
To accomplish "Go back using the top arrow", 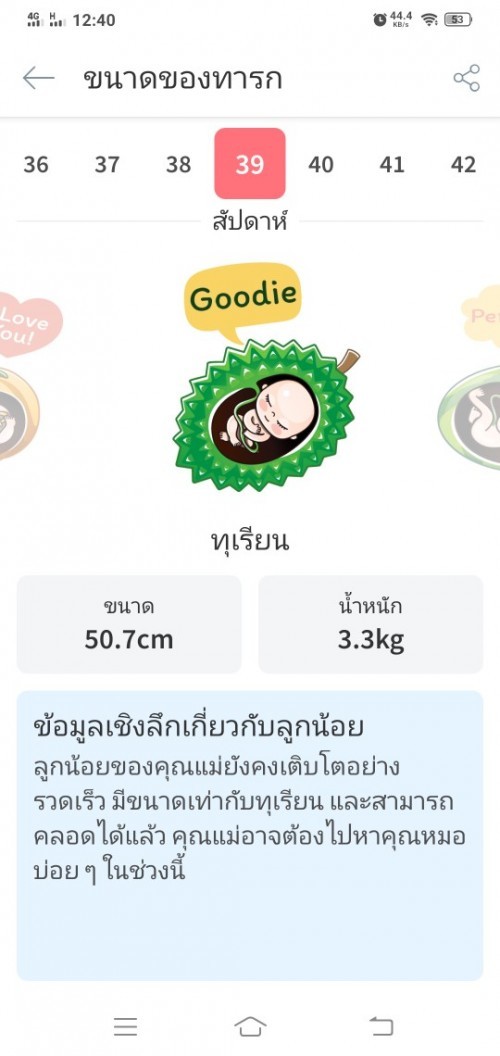I will pos(38,78).
